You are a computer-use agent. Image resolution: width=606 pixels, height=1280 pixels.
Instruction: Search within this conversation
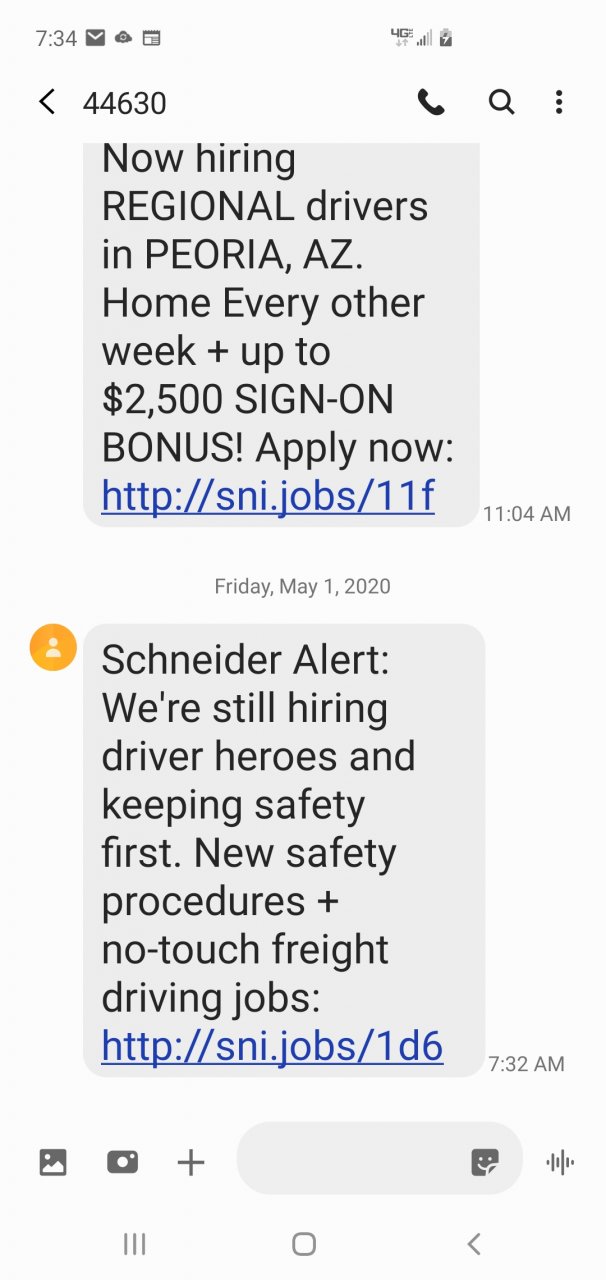coord(501,102)
